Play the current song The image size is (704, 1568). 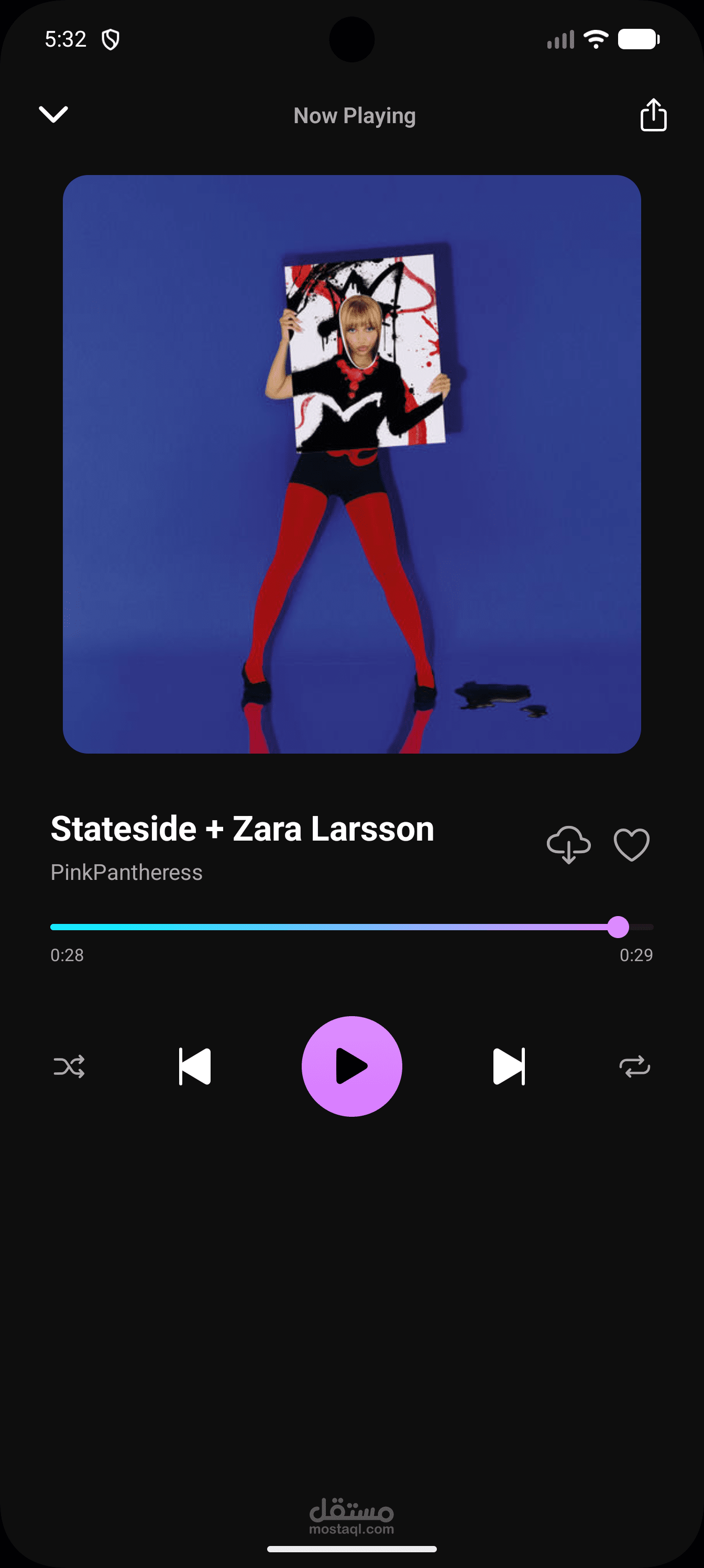point(351,1066)
